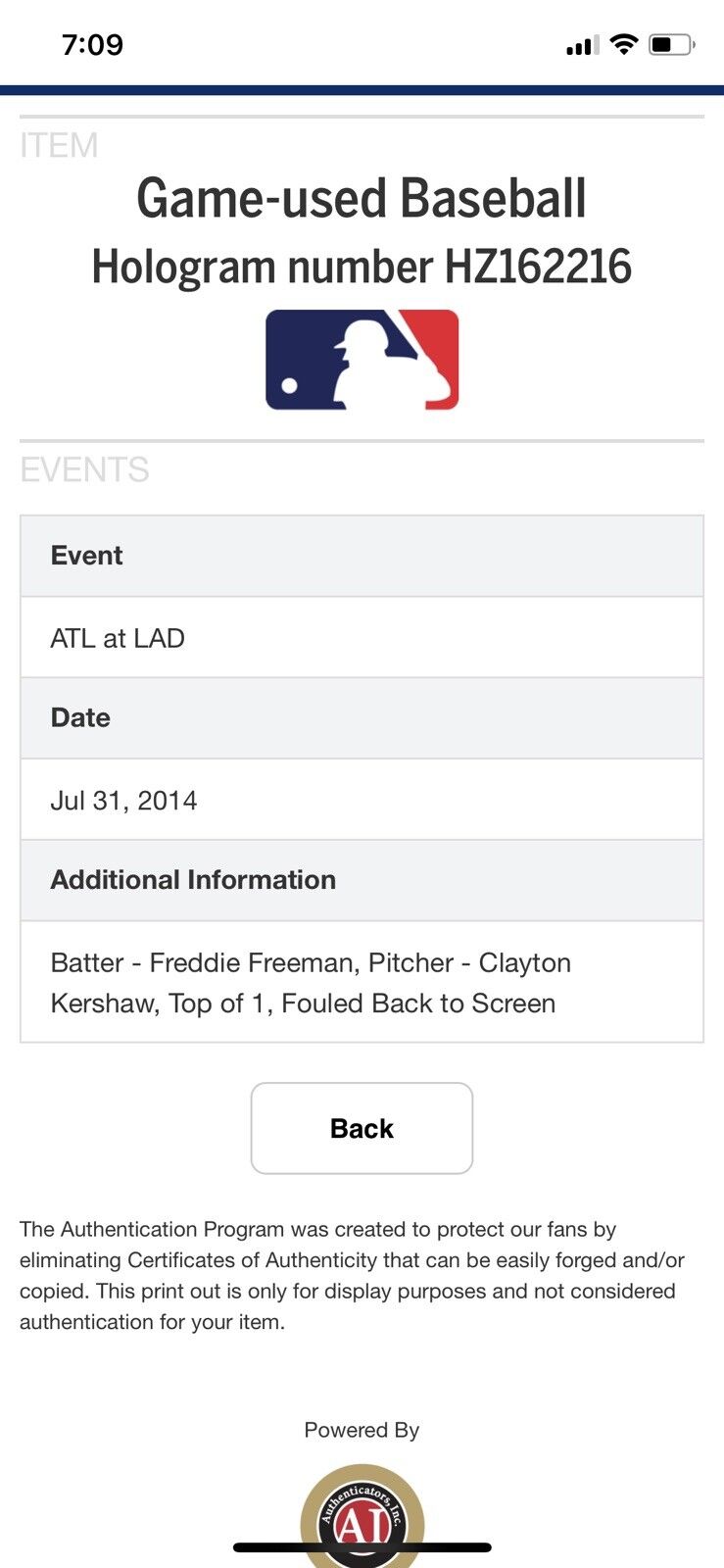Select the ATL at LAD event entry
The height and width of the screenshot is (1568, 724).
pyautogui.click(x=118, y=638)
